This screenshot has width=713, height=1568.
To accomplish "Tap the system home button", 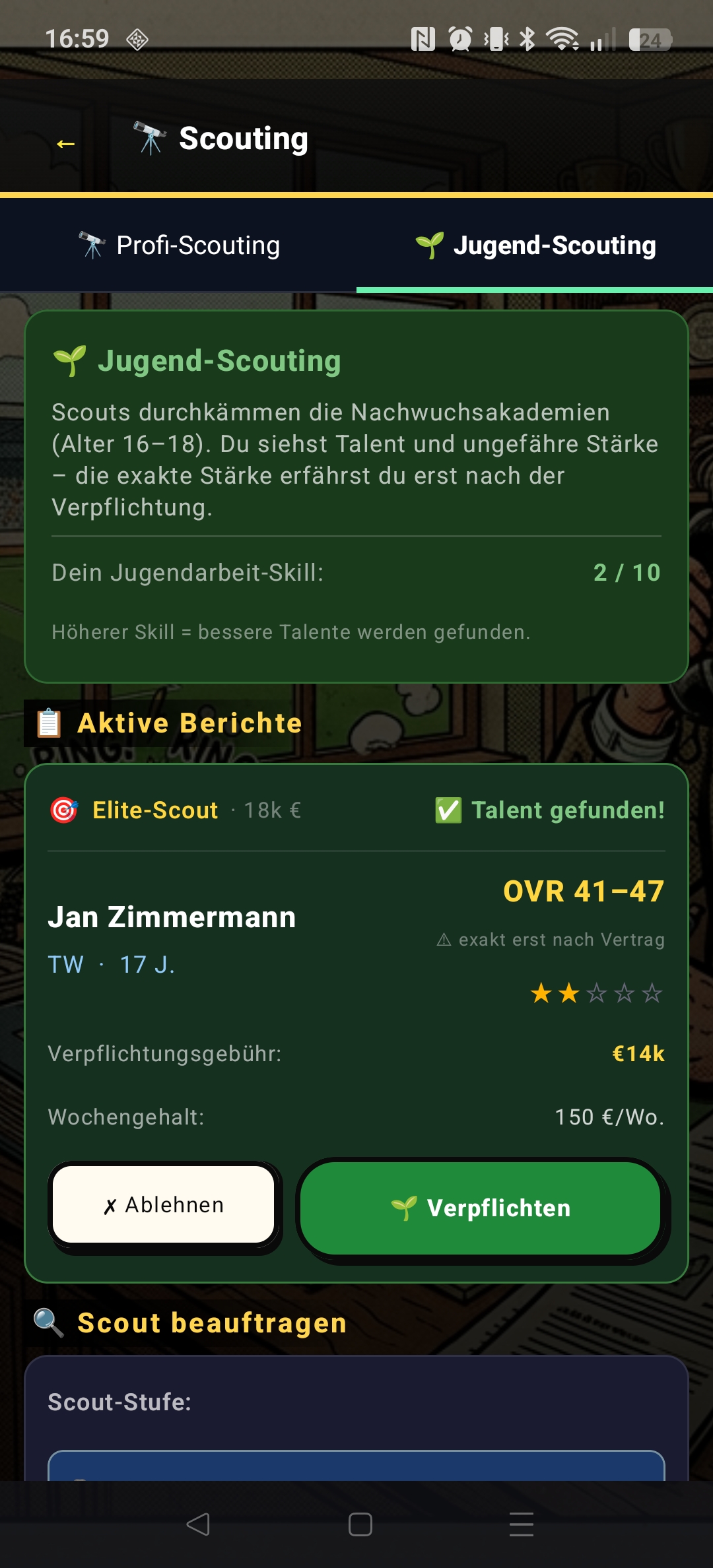I will pyautogui.click(x=360, y=1524).
